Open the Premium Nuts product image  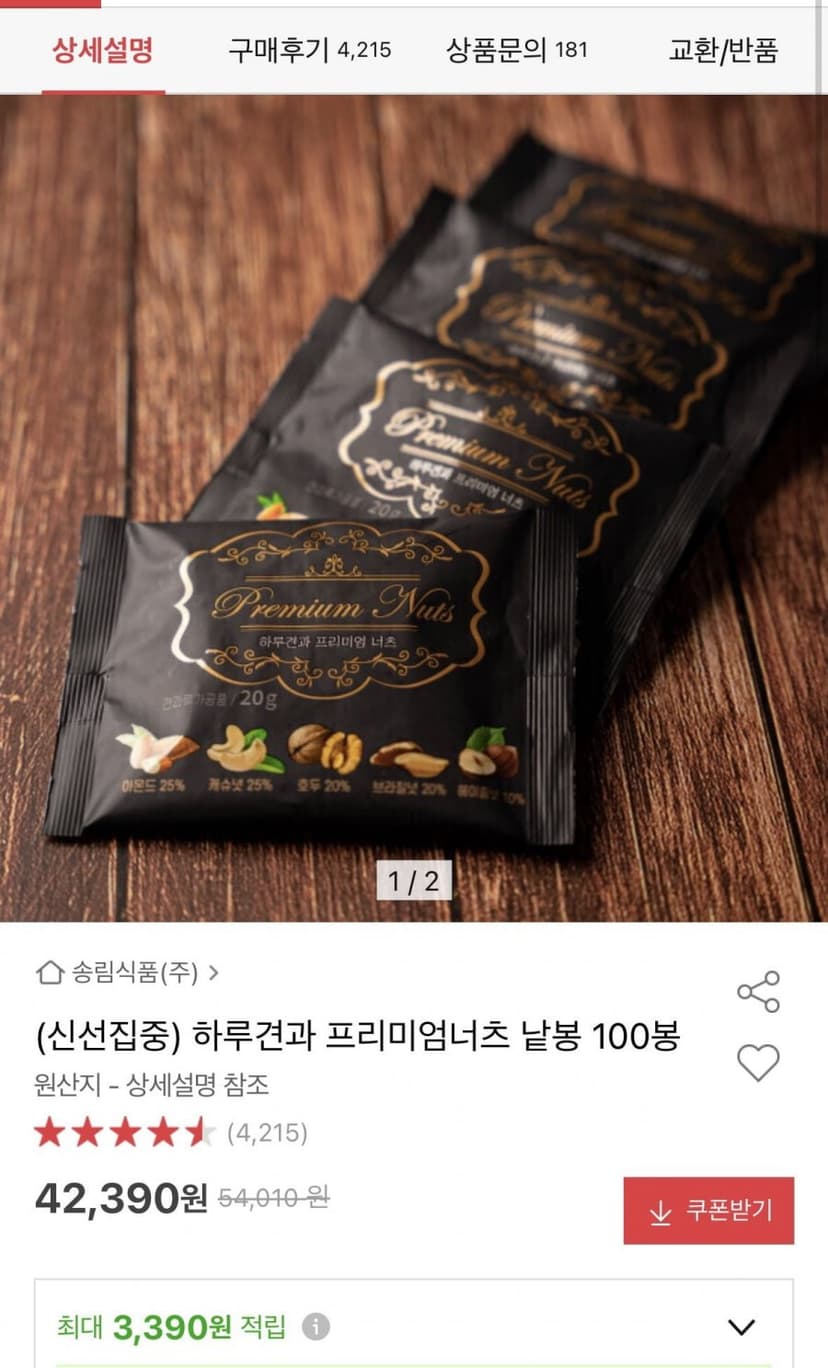tap(414, 508)
